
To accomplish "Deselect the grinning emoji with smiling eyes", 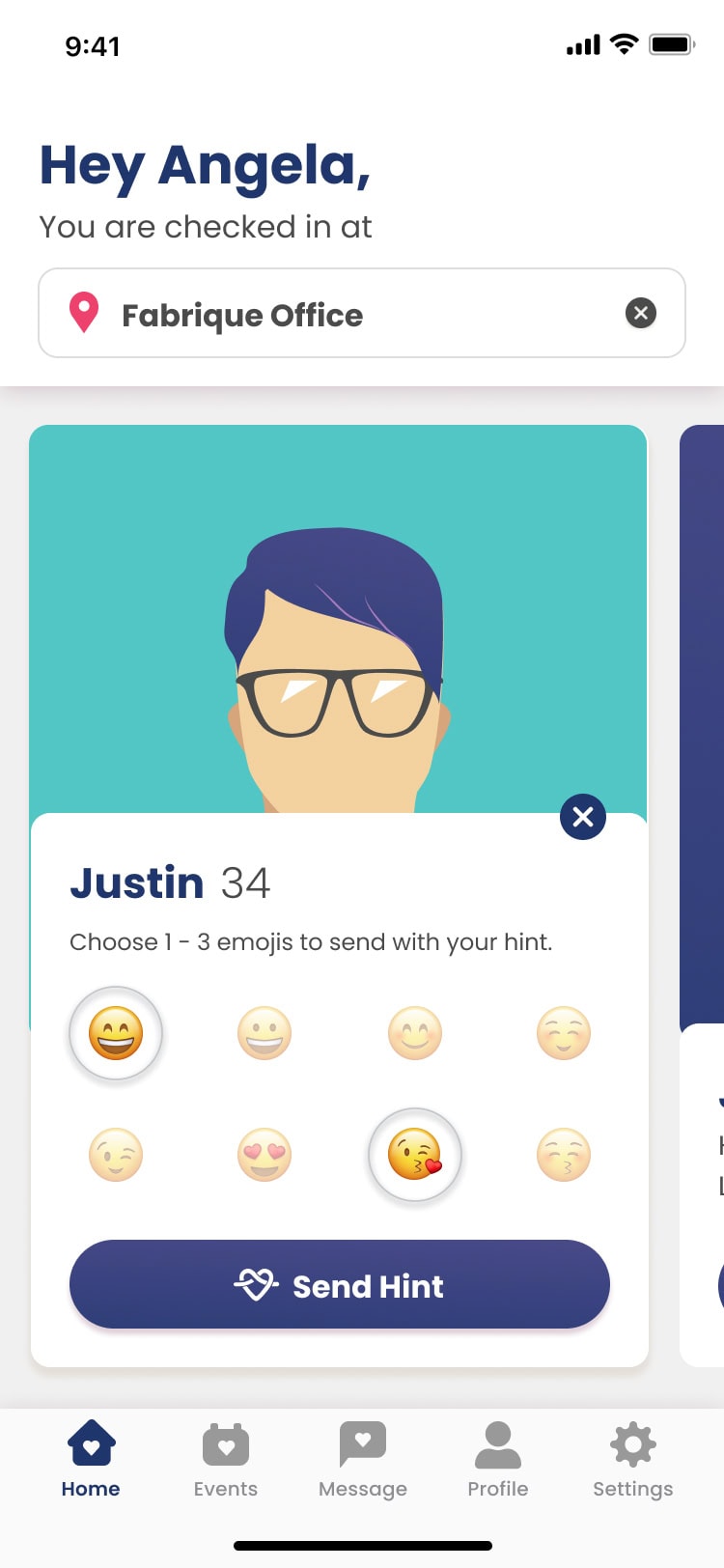I will click(x=116, y=1034).
